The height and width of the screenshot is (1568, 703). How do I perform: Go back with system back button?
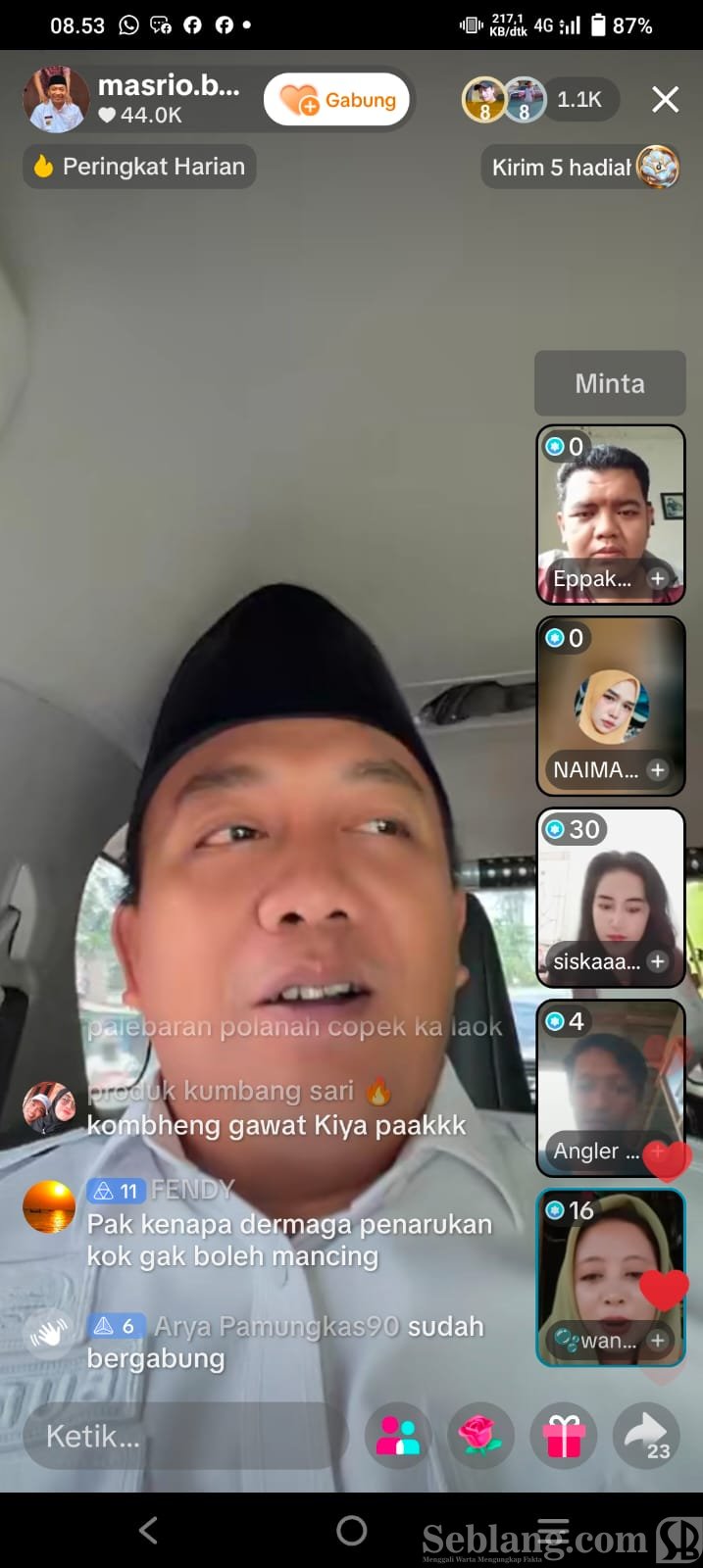(x=148, y=1530)
